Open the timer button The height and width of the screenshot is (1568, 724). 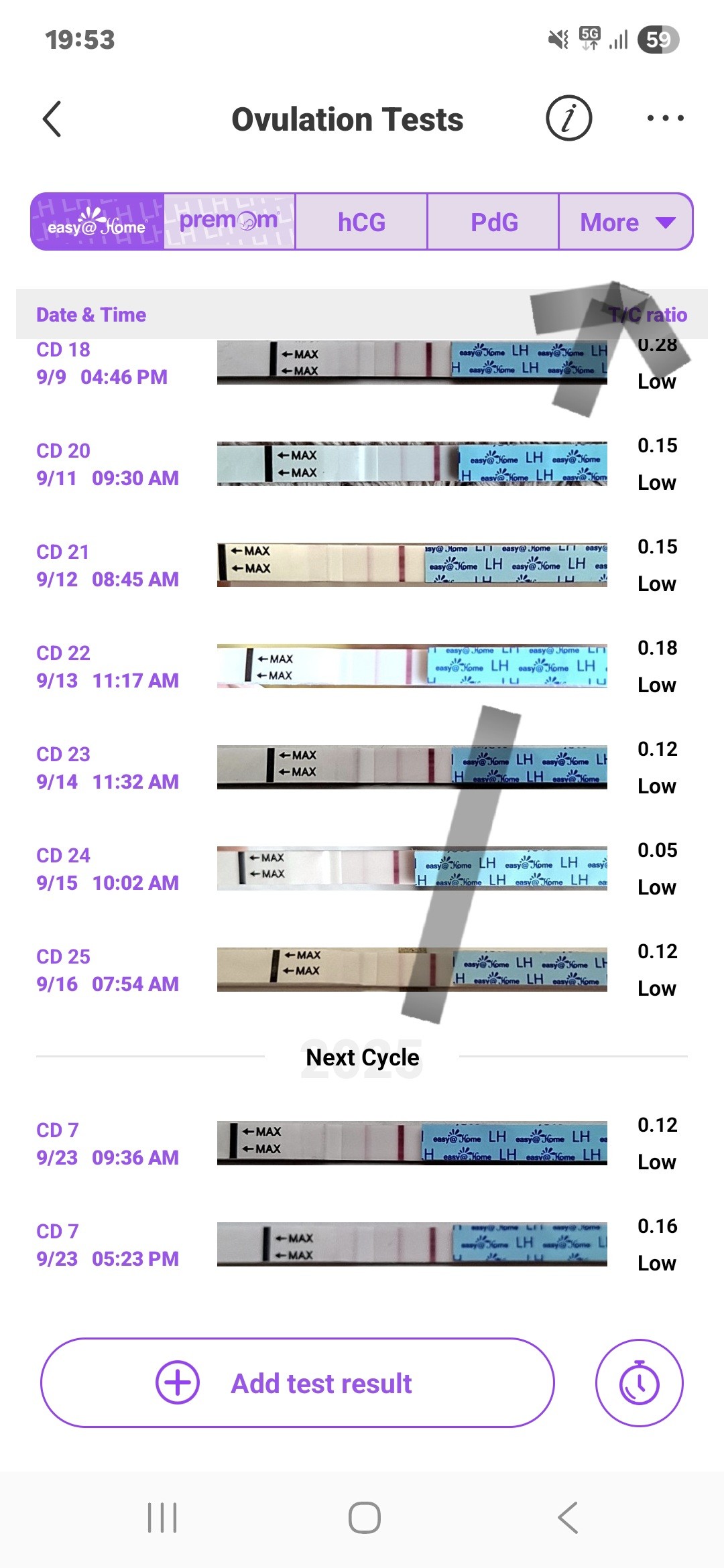(639, 1383)
